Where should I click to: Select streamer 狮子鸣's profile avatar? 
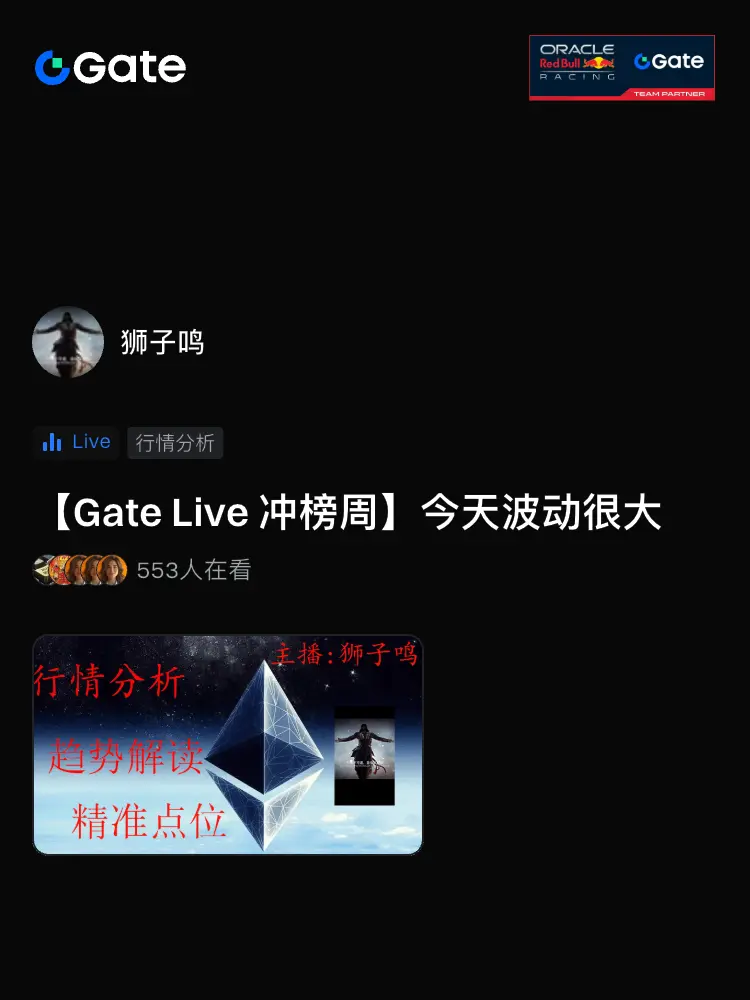pos(67,342)
